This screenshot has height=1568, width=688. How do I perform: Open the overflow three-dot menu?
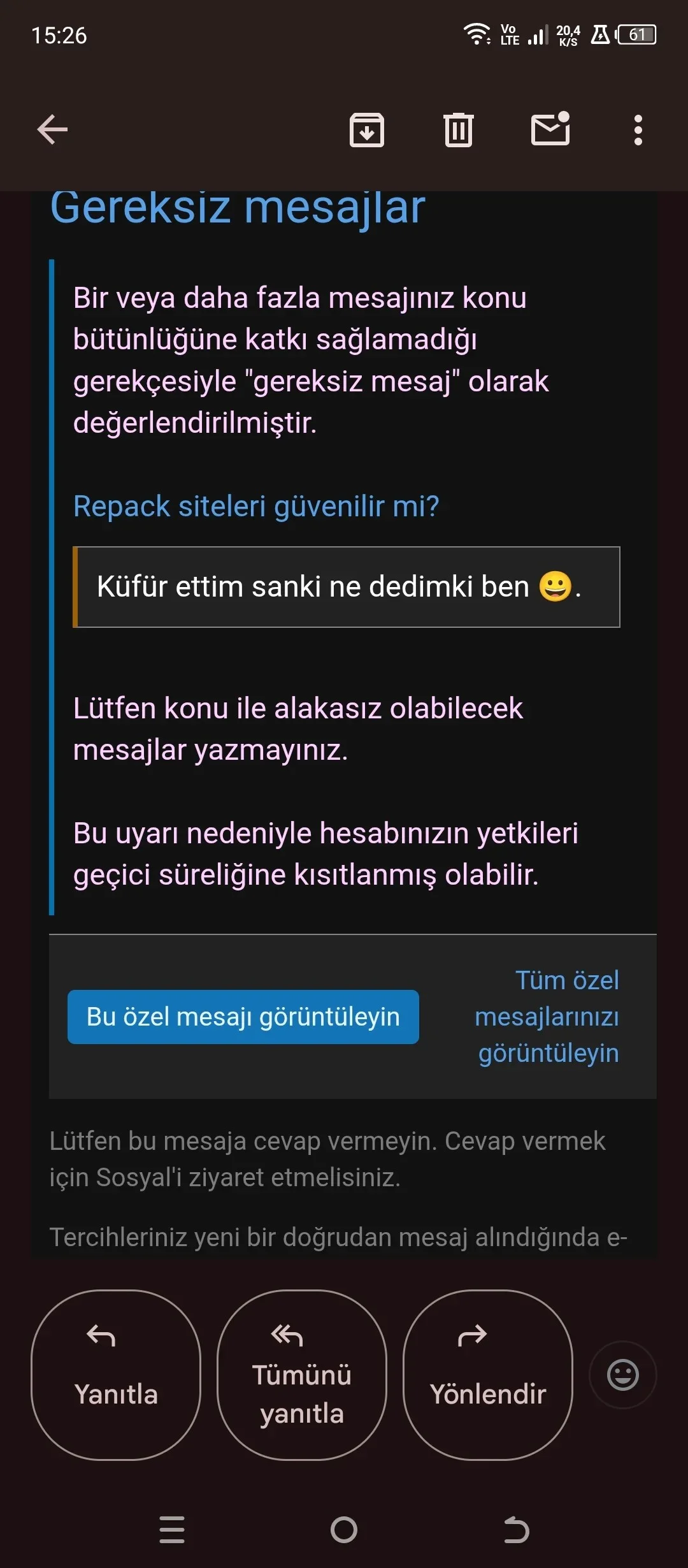(x=636, y=130)
